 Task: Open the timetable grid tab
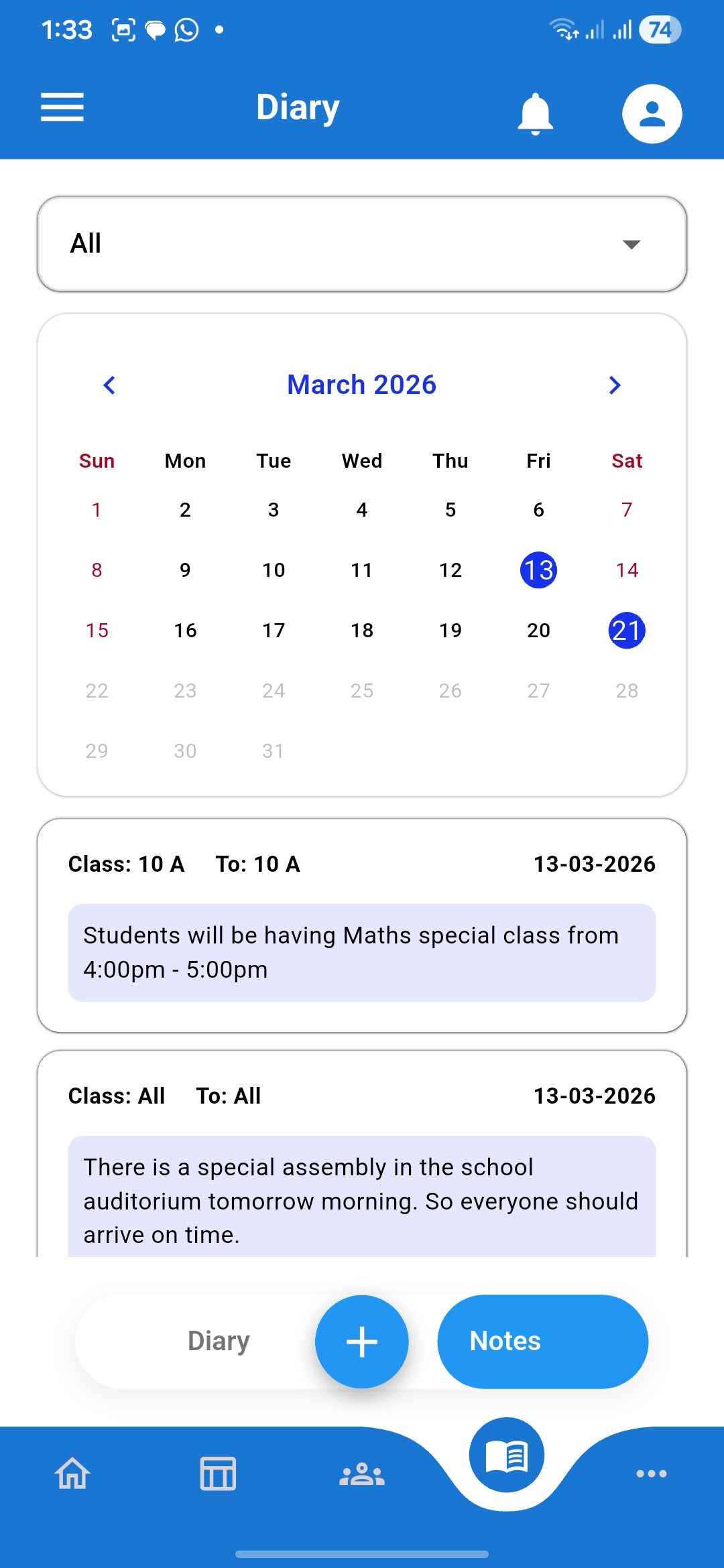pos(218,1474)
